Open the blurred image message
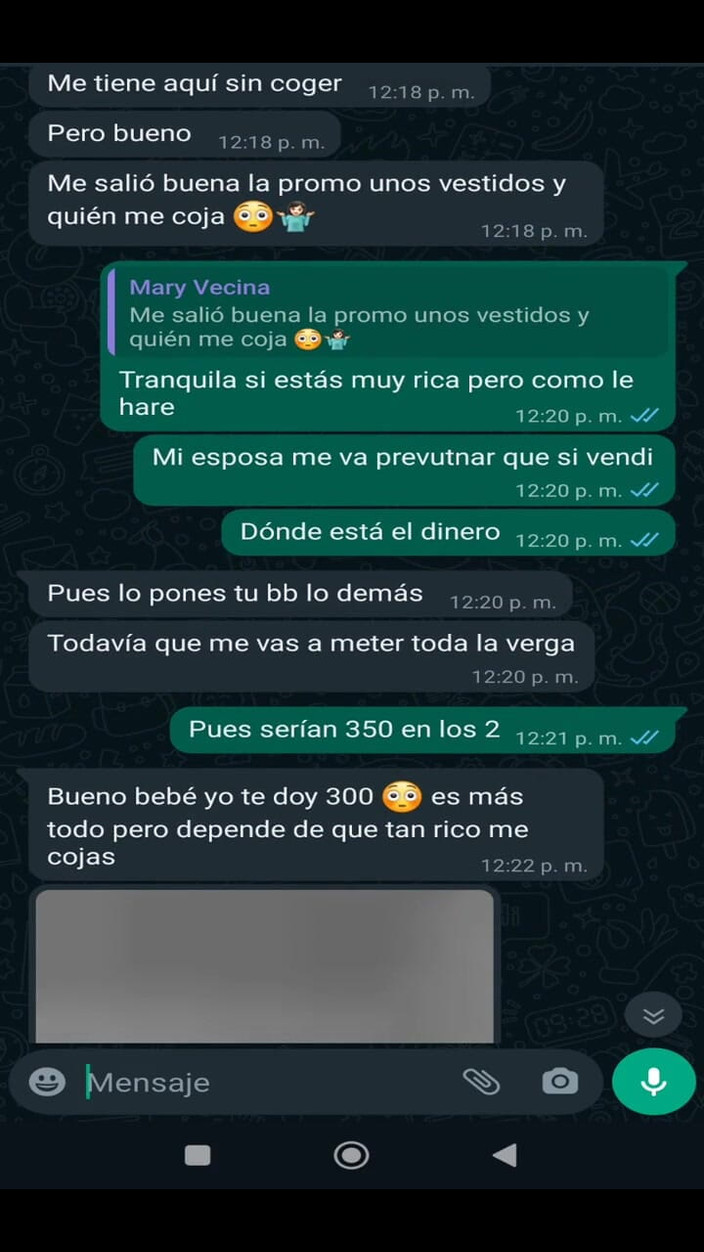The image size is (704, 1252). tap(265, 965)
